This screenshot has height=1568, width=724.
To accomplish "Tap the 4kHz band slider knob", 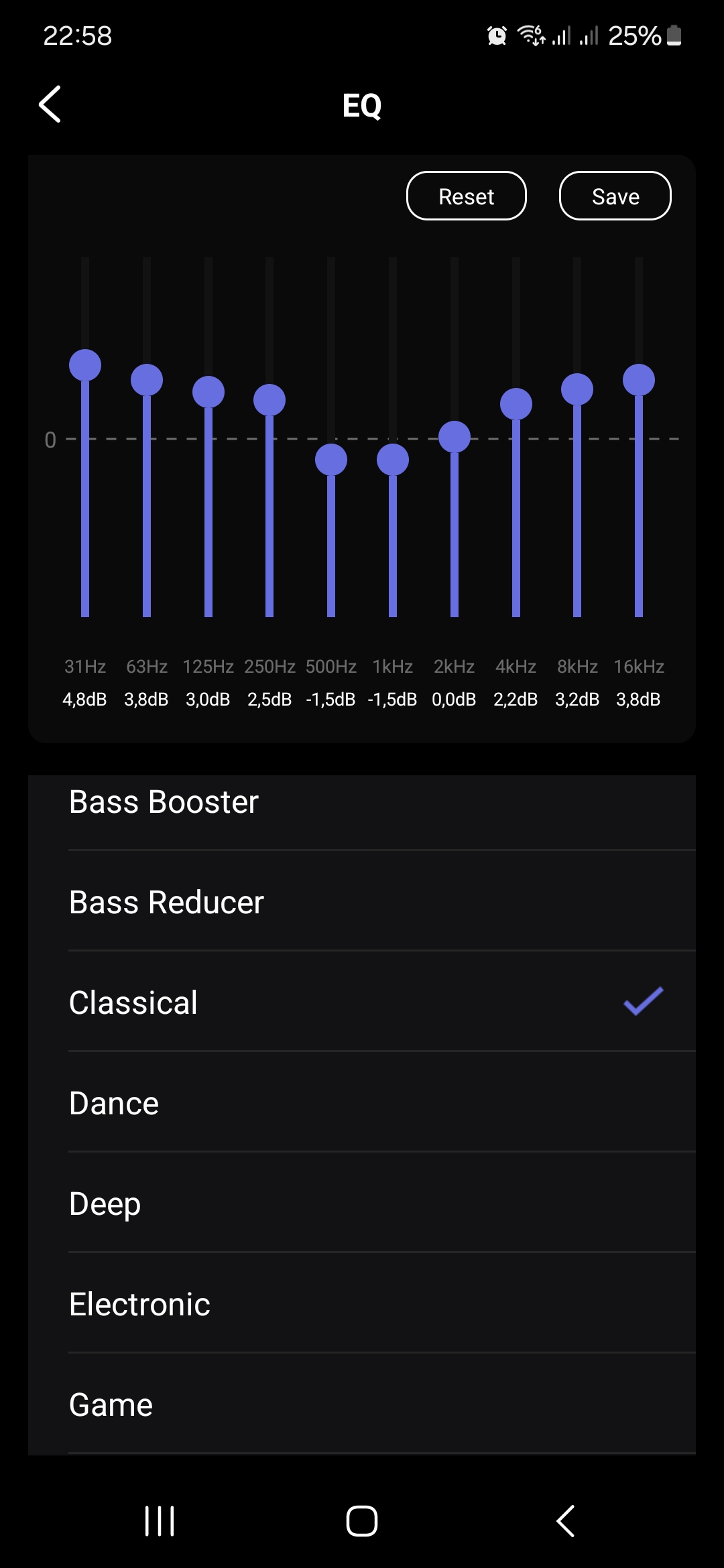I will point(516,404).
